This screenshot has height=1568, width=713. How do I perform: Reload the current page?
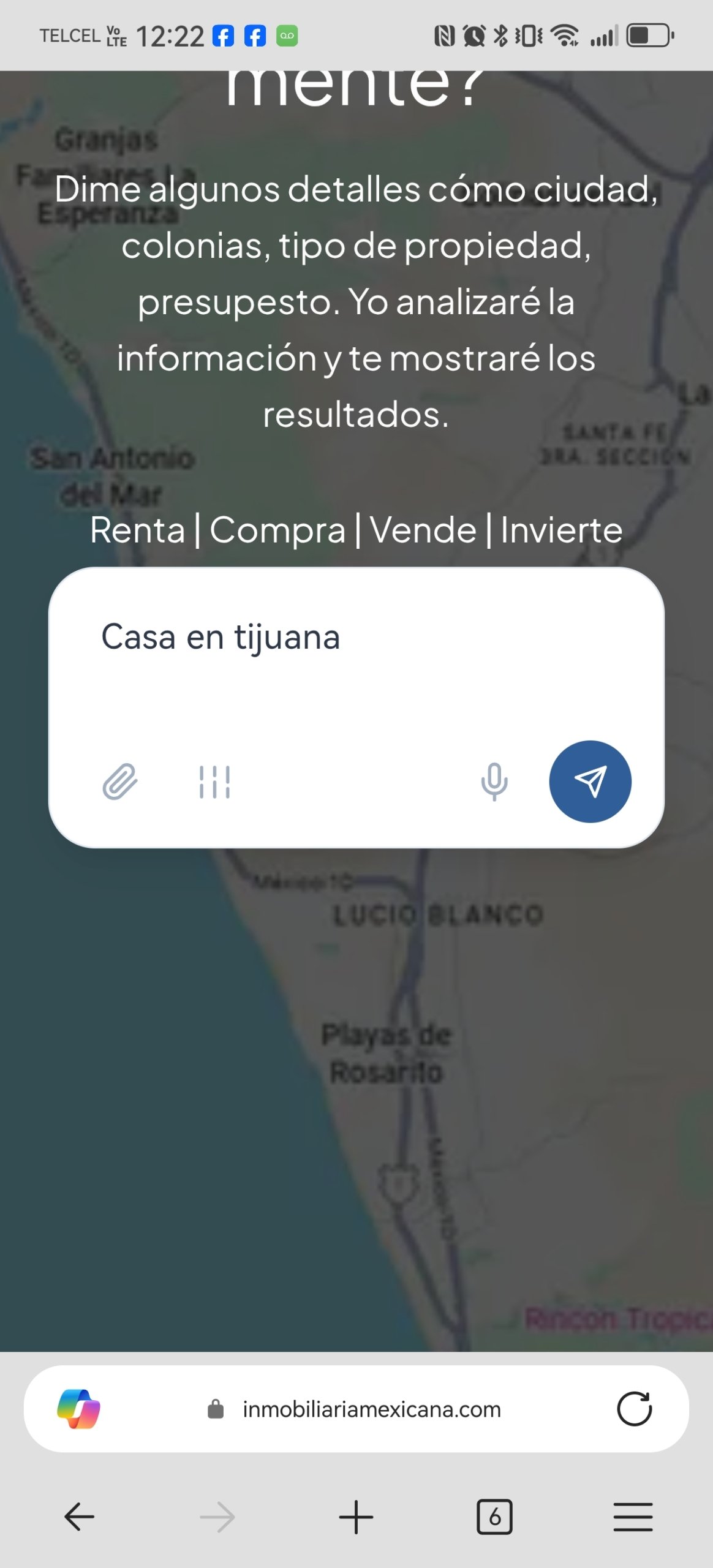[x=634, y=1409]
